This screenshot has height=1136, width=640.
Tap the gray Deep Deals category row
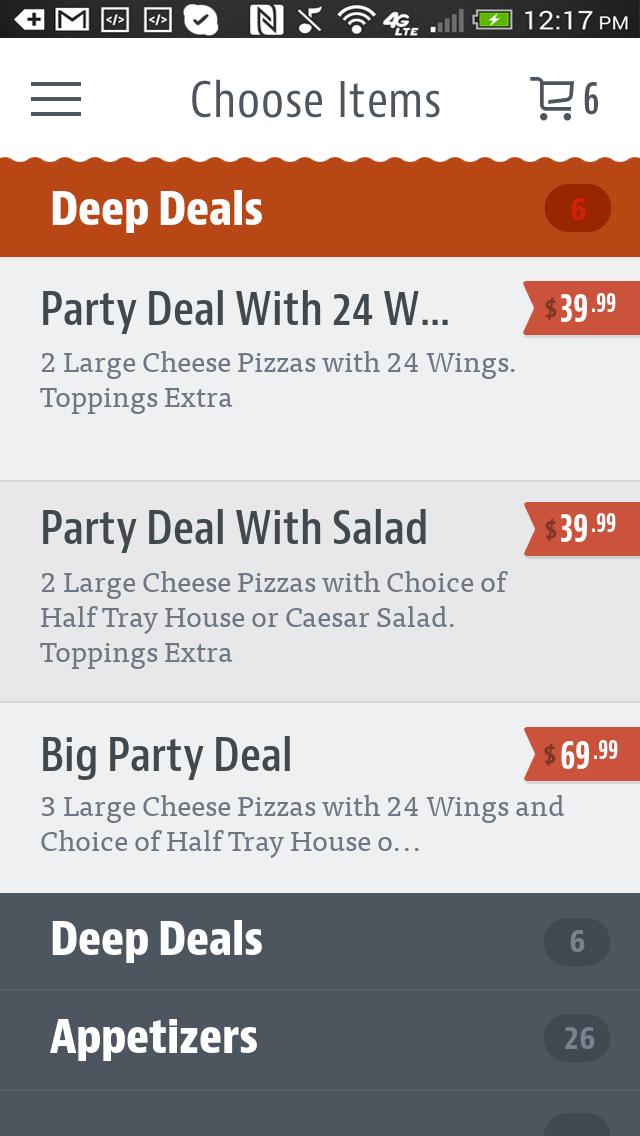[320, 941]
